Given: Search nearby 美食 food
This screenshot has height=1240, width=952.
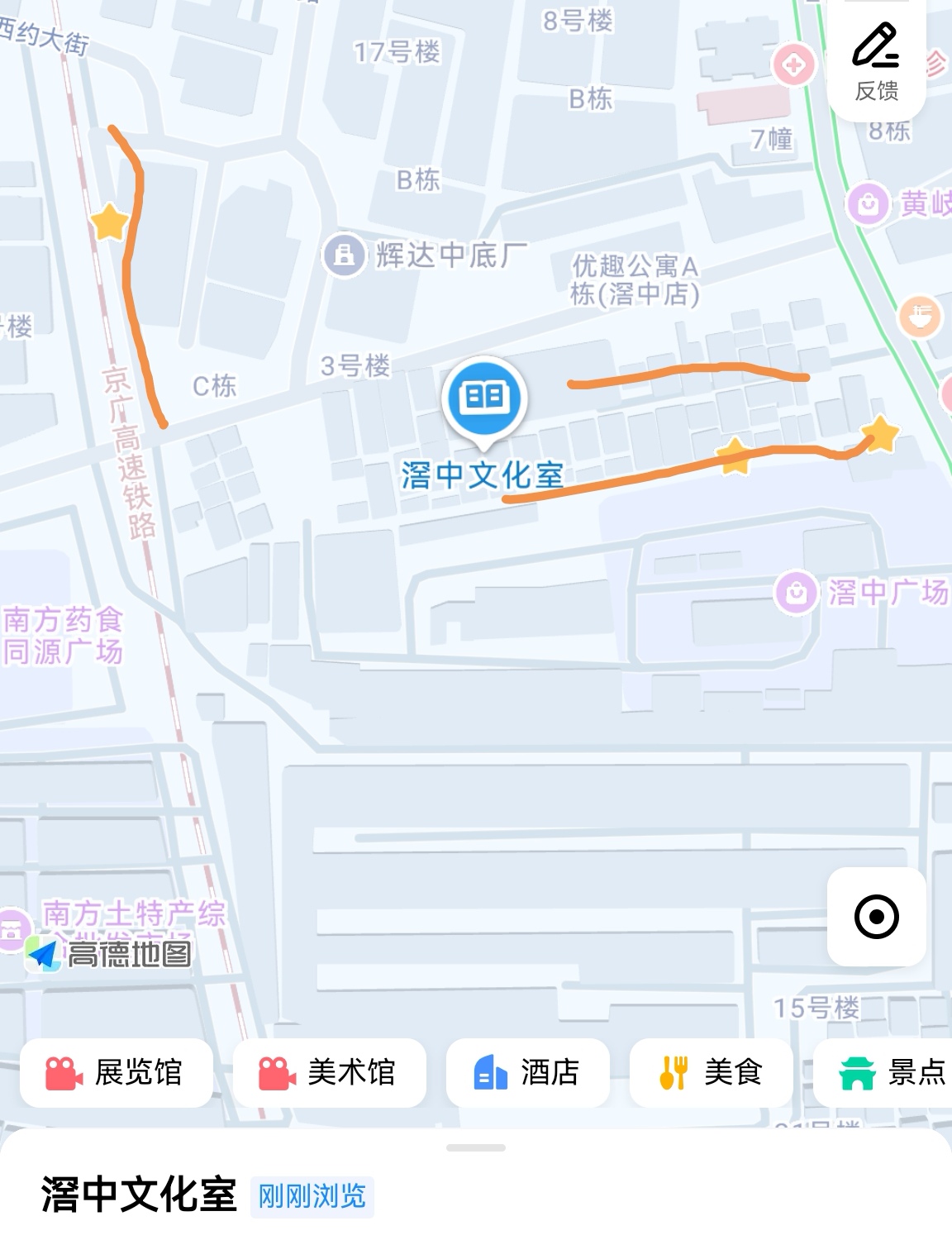Looking at the screenshot, I should [711, 1072].
